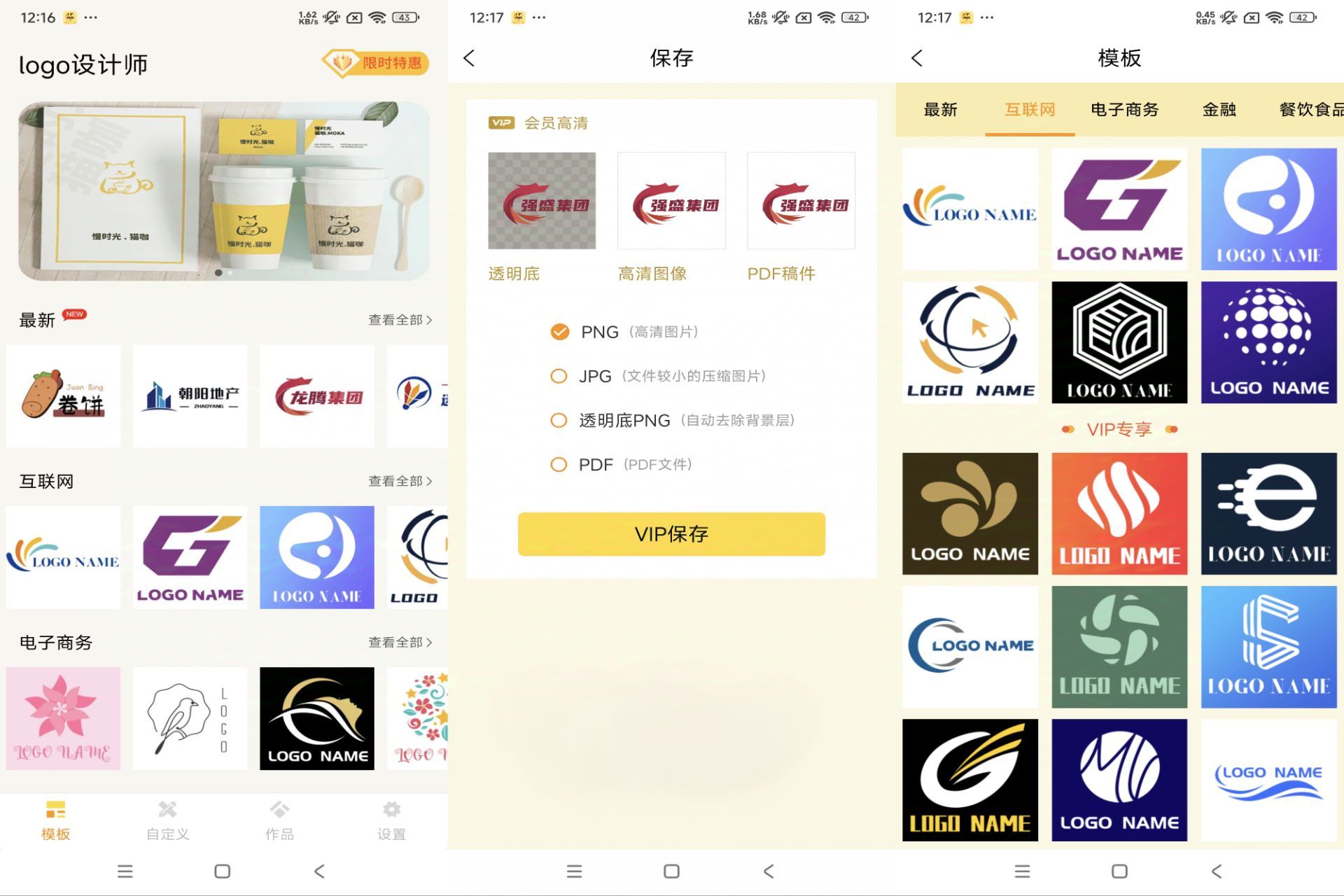
Task: Tap the VIP保存 button
Action: click(671, 534)
